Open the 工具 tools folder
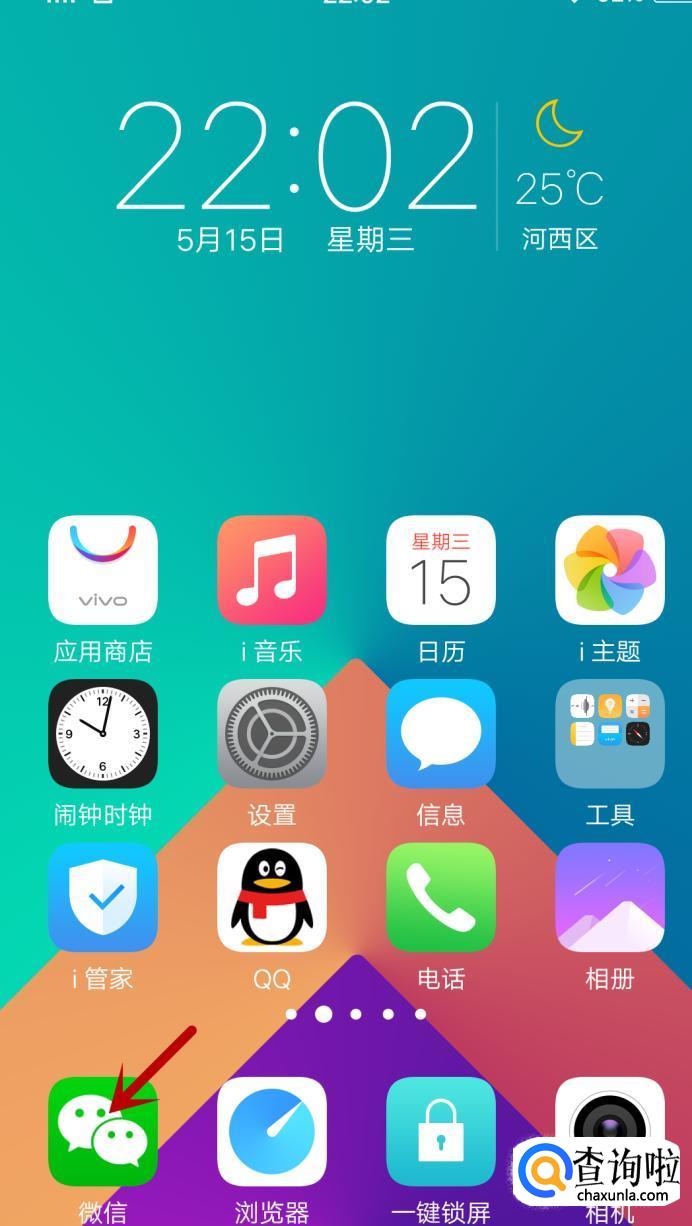Screen dimensions: 692x1226 (610, 734)
